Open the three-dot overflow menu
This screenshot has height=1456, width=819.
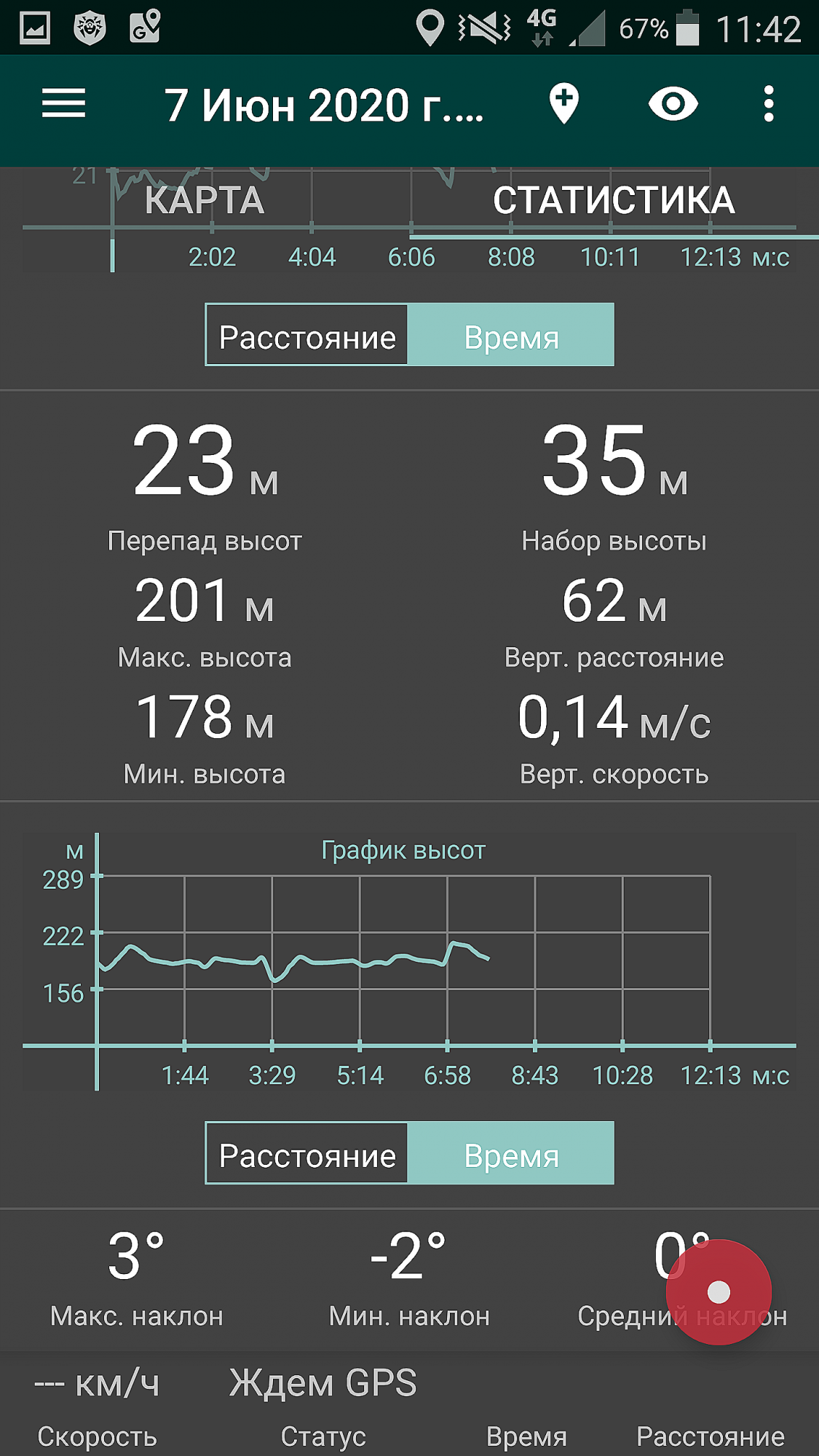coord(769,104)
